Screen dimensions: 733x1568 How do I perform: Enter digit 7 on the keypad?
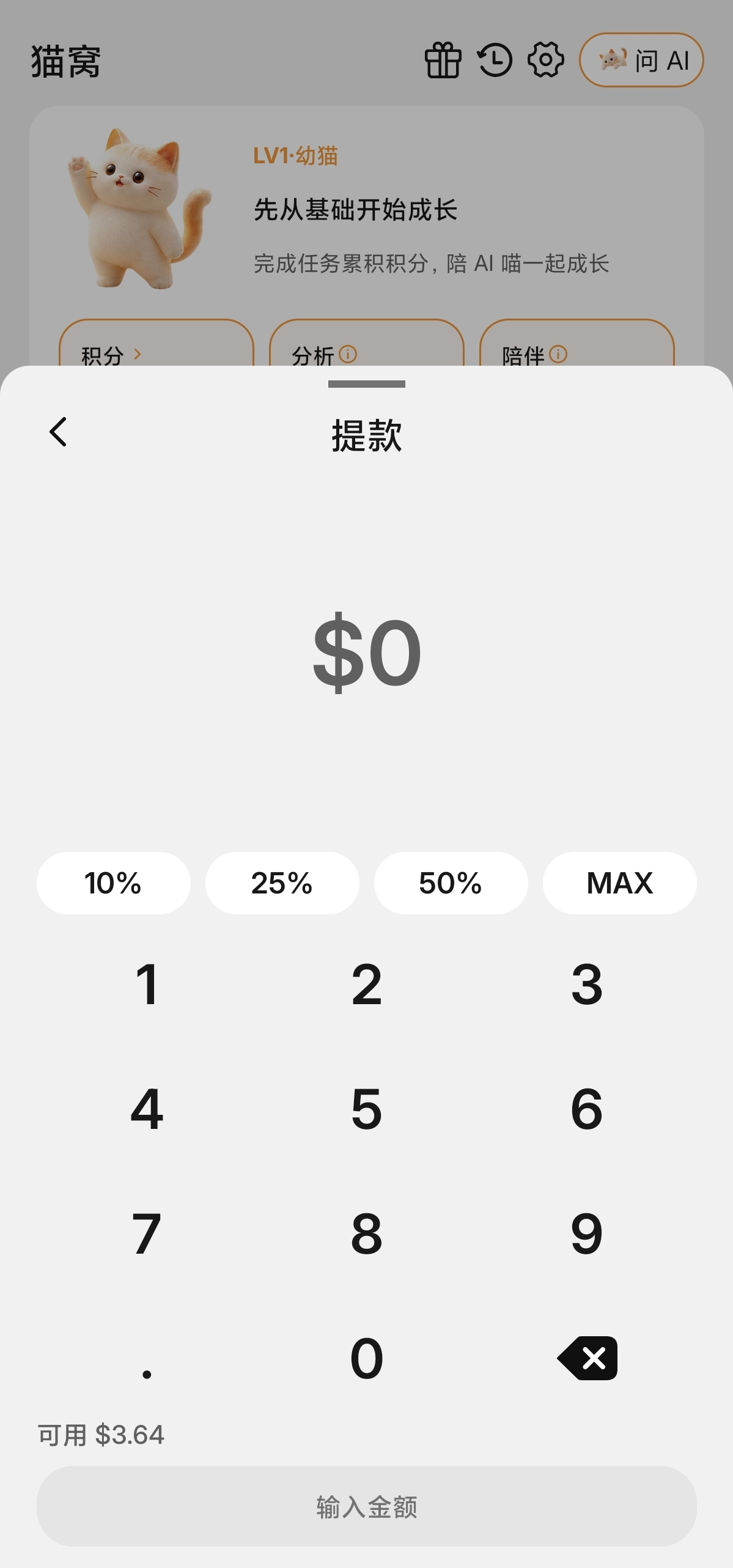pos(147,1234)
